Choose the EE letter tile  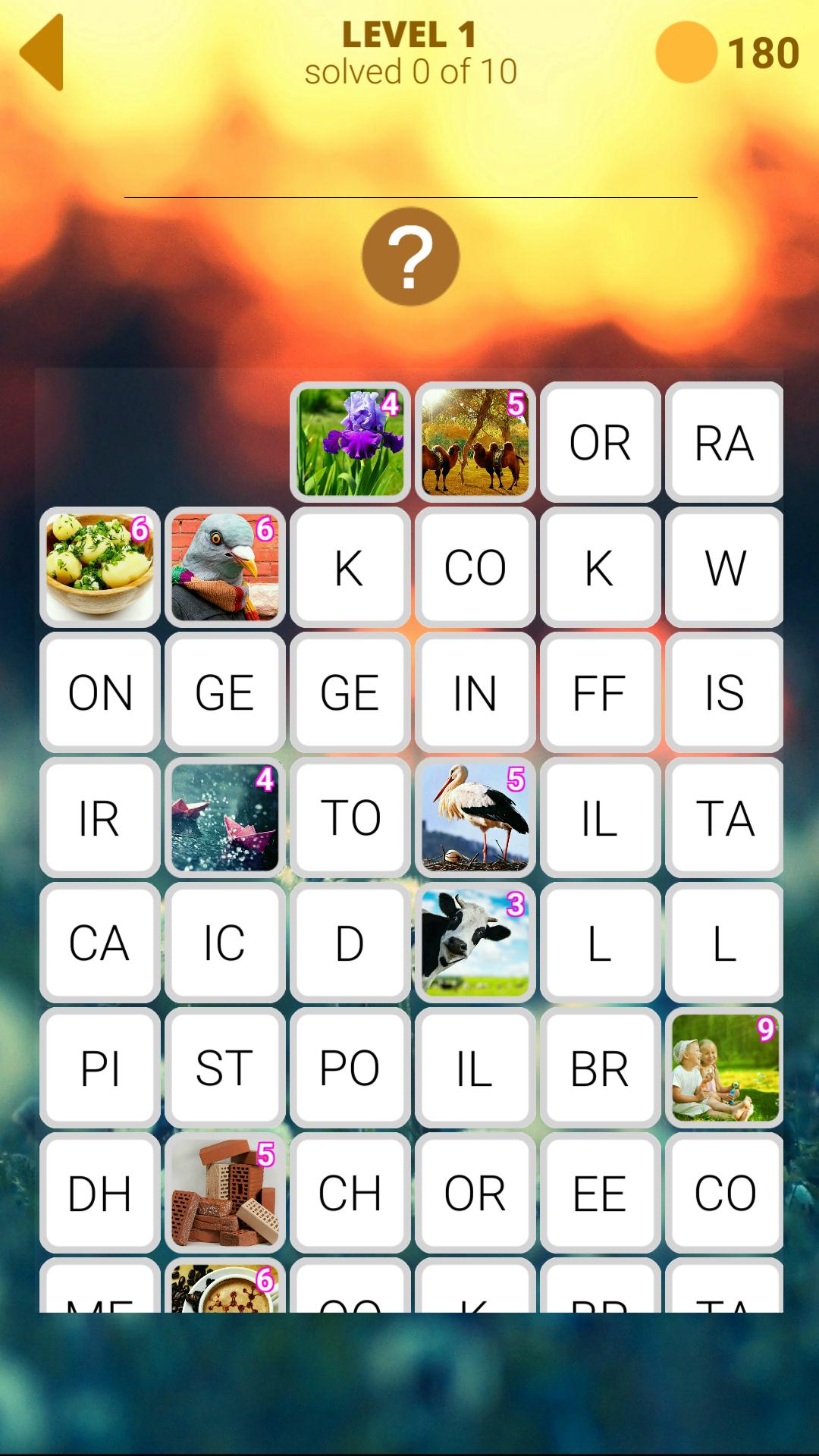(600, 1193)
